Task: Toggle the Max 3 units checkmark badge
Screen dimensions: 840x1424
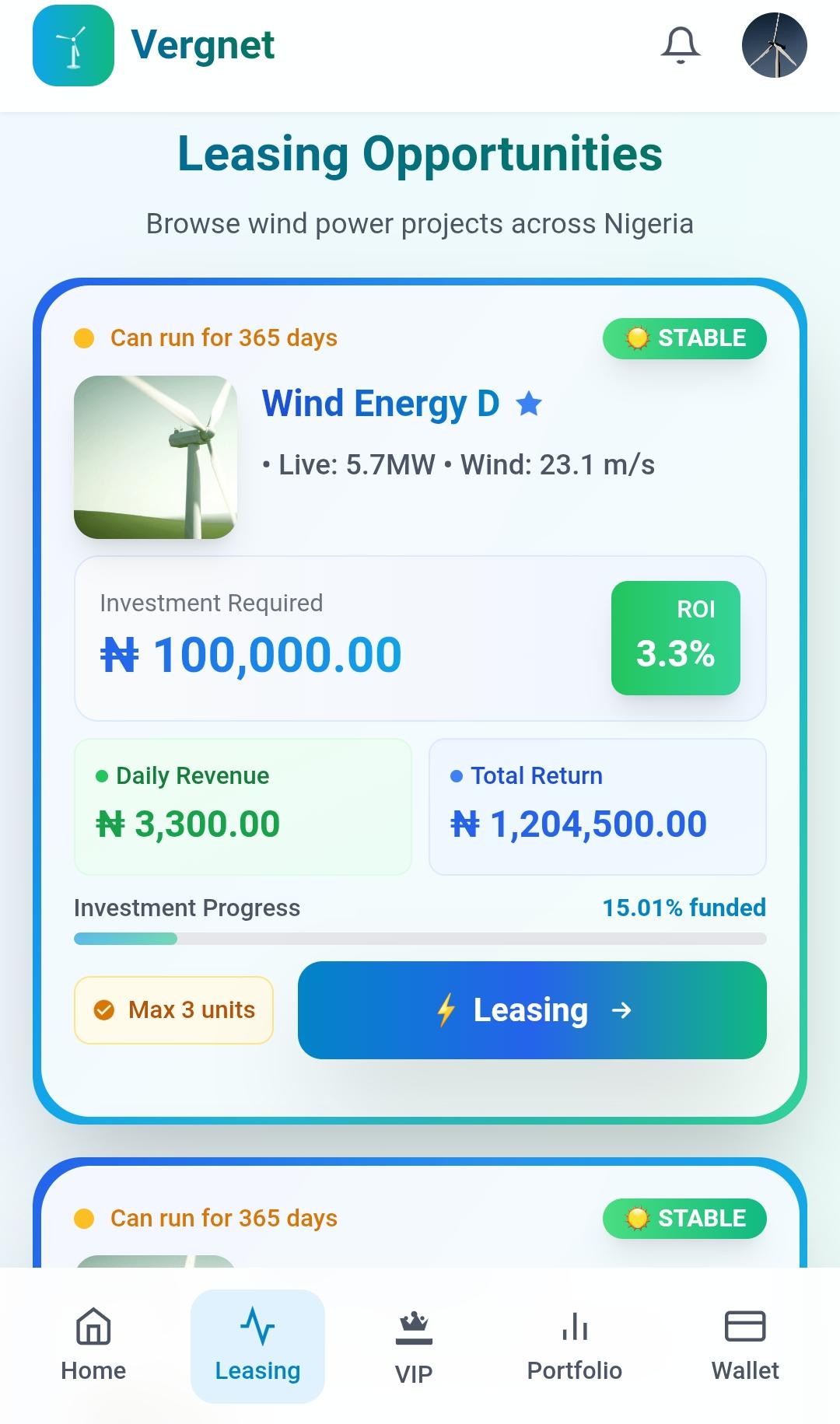Action: tap(106, 1009)
